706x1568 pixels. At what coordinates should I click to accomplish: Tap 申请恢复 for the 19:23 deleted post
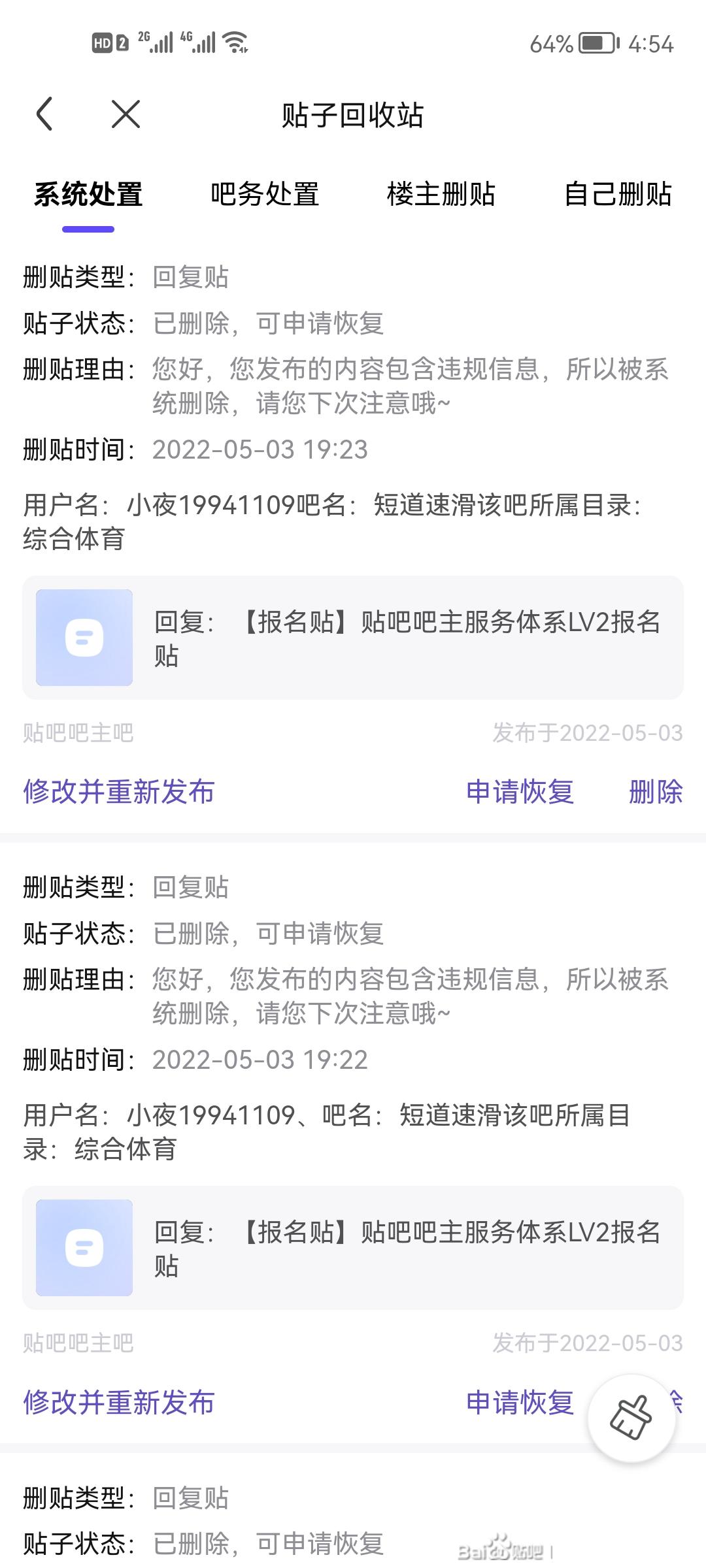520,792
